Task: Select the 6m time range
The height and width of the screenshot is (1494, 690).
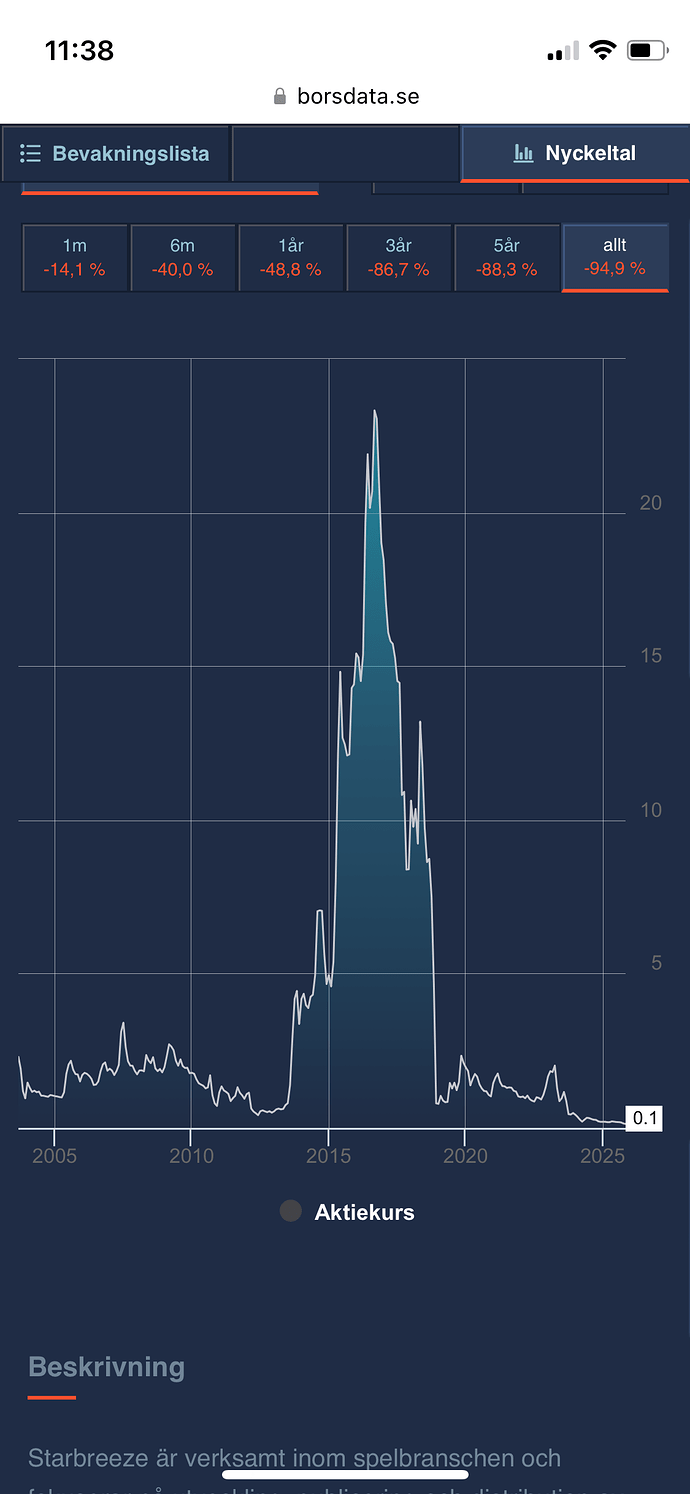Action: 183,257
